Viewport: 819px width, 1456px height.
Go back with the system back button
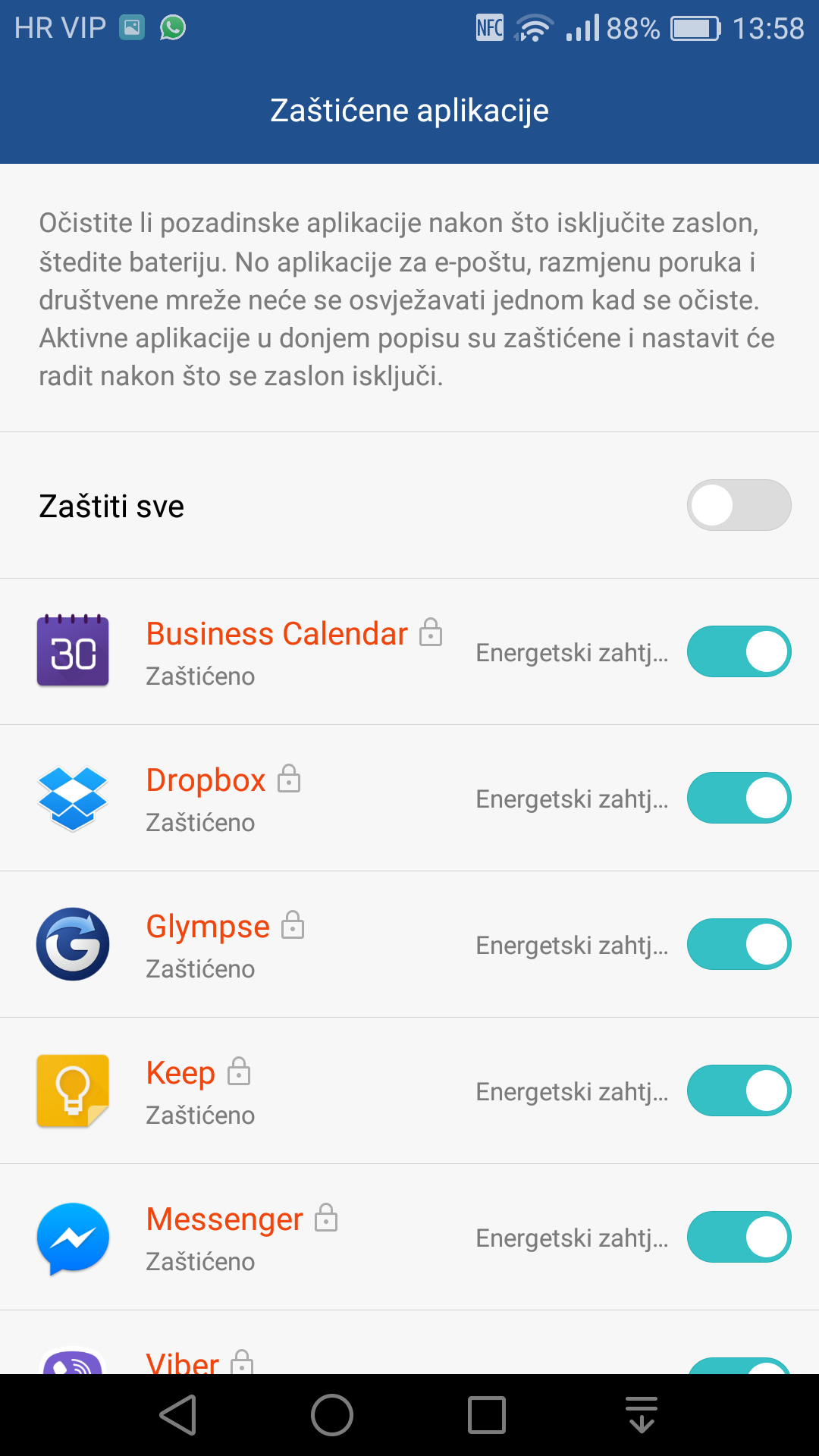(x=179, y=1415)
